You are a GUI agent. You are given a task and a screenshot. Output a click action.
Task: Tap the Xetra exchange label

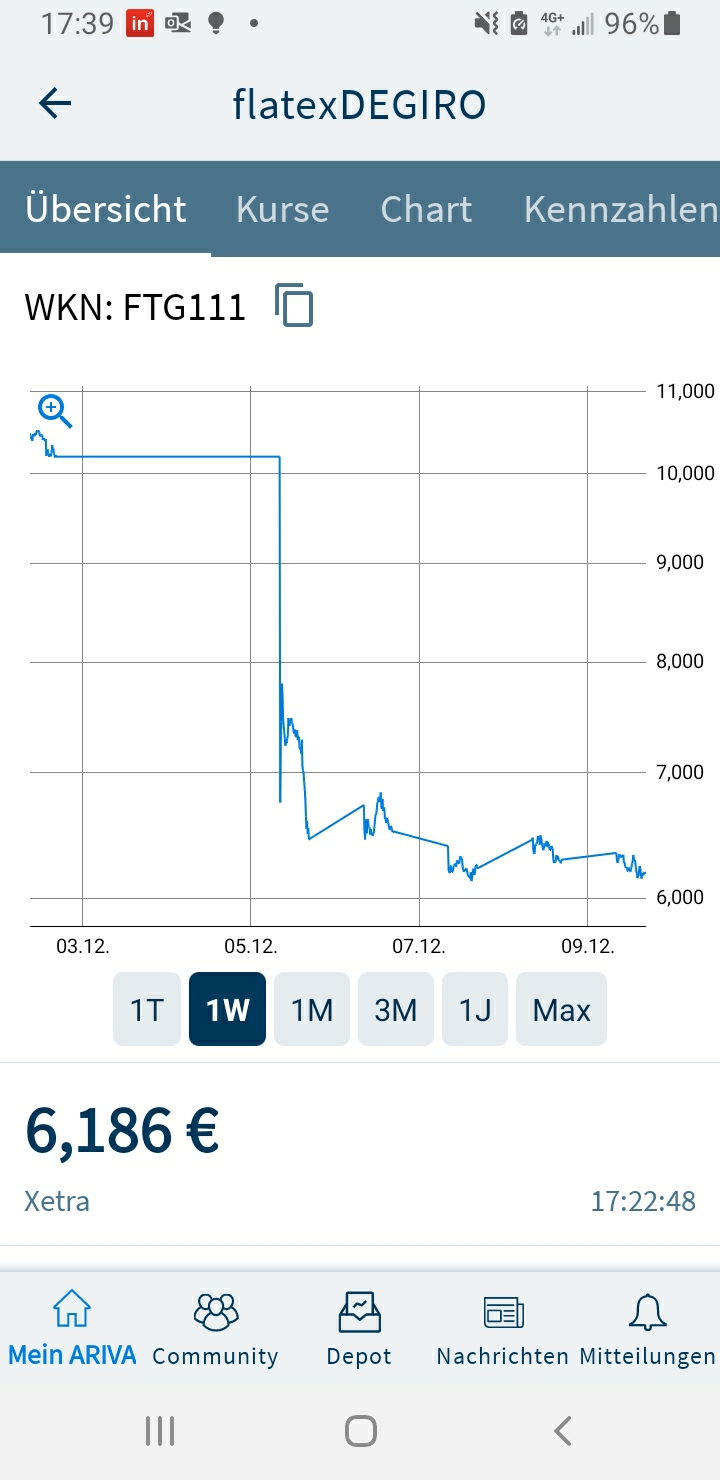56,1200
